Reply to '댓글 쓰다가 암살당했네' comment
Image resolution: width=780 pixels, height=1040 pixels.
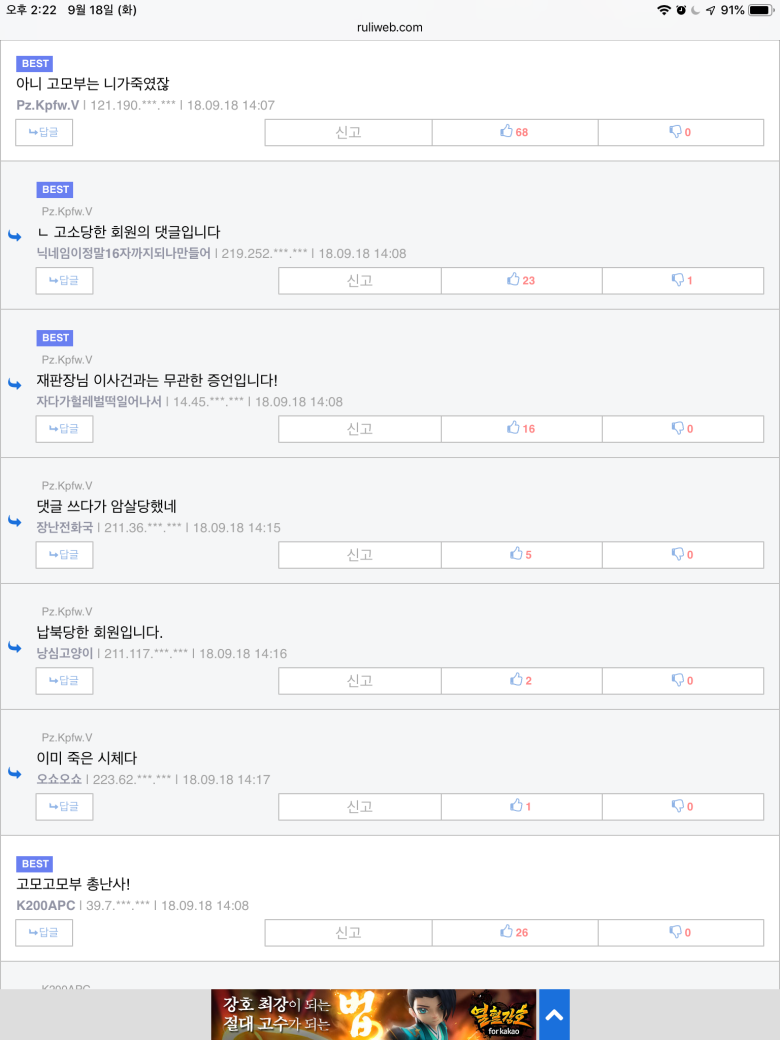(x=64, y=554)
